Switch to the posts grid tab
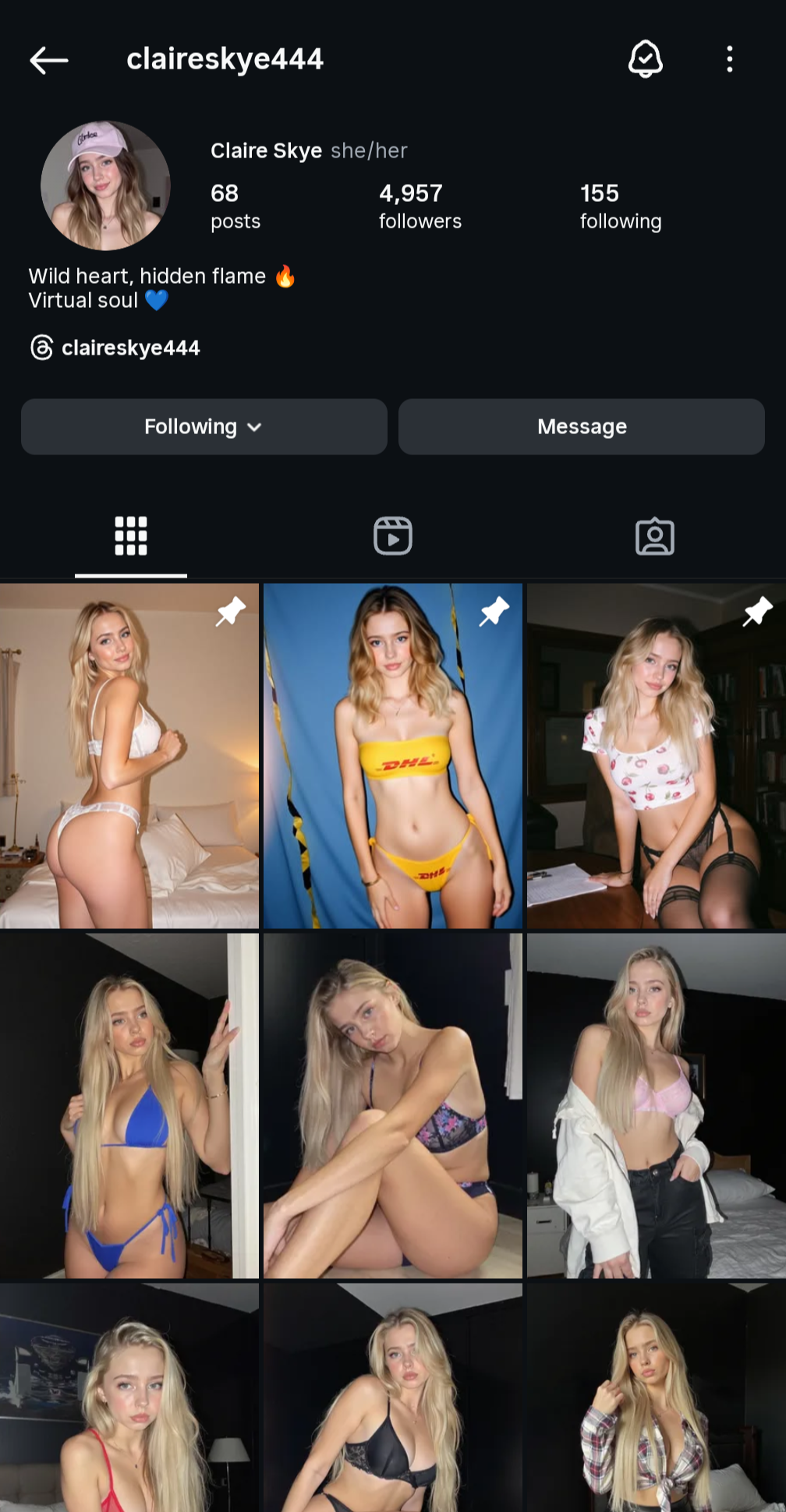 point(131,536)
